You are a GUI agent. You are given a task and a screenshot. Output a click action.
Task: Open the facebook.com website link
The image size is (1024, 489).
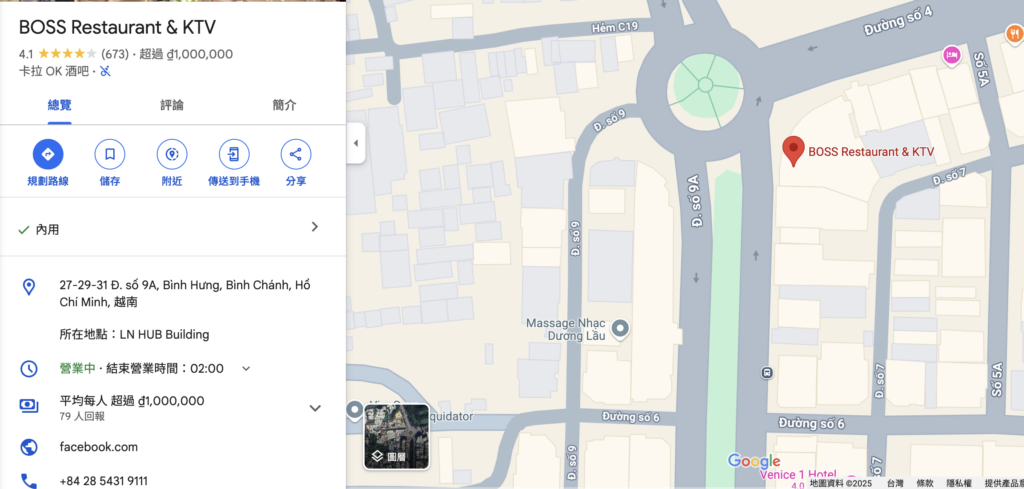(98, 447)
